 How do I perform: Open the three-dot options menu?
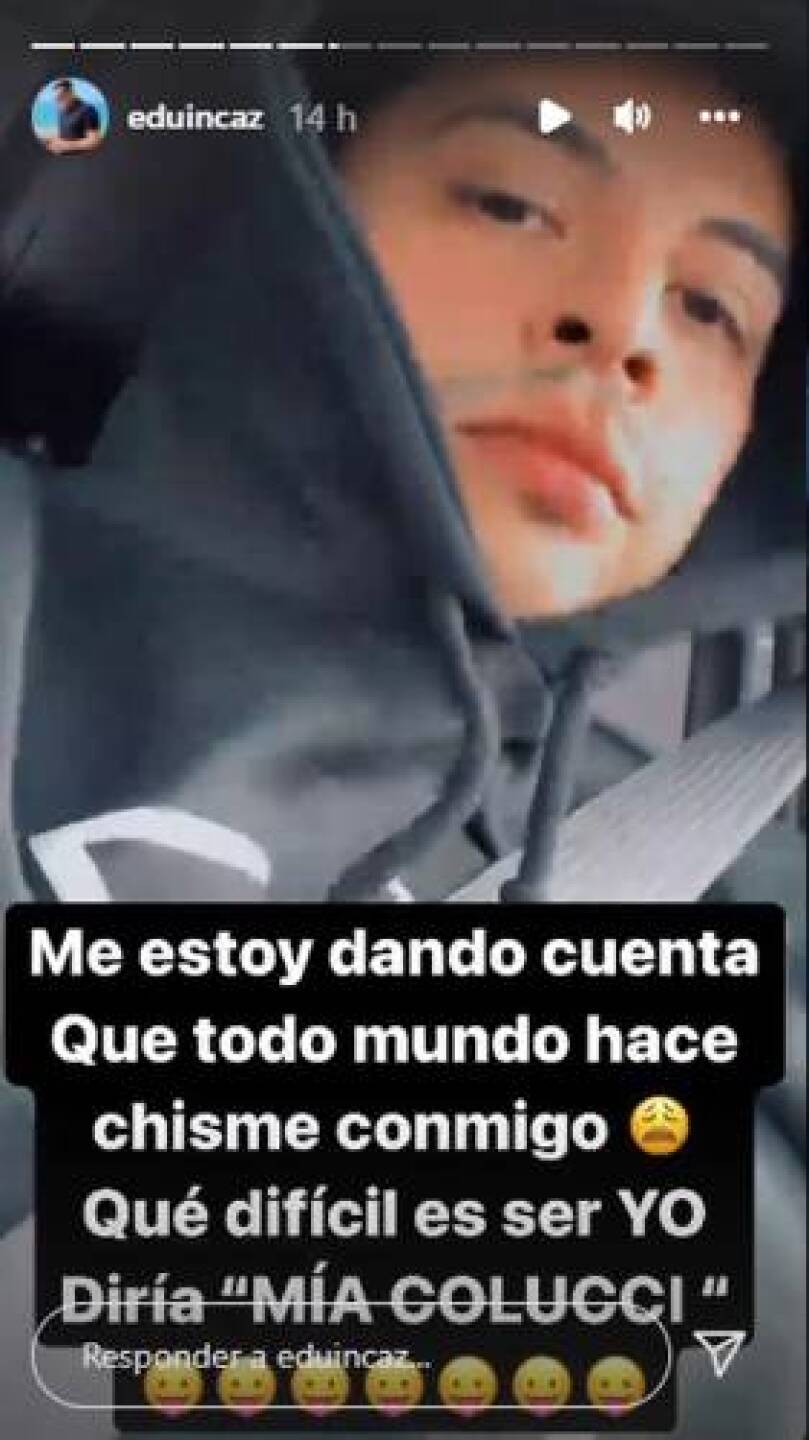click(718, 118)
